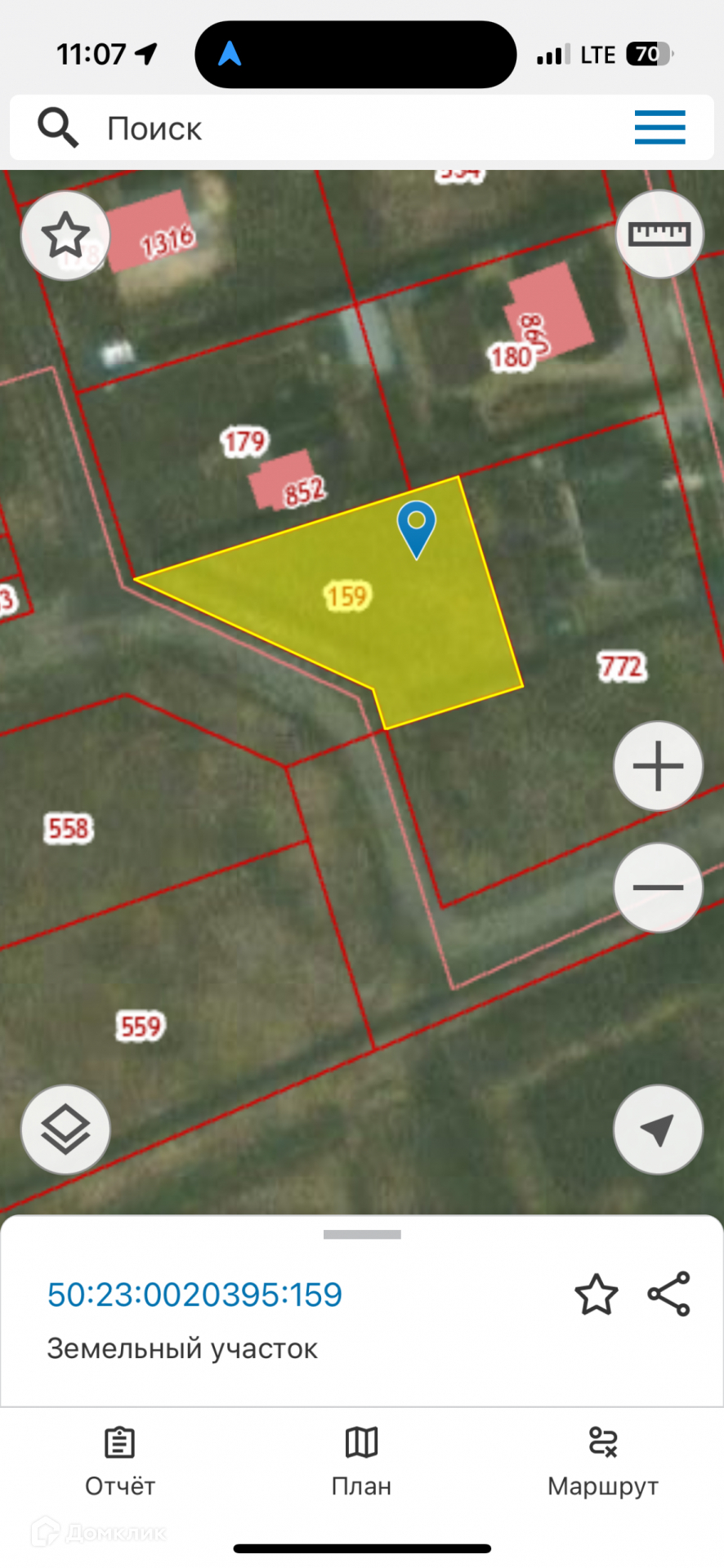Switch to the План tab
724x1568 pixels.
(x=361, y=1462)
